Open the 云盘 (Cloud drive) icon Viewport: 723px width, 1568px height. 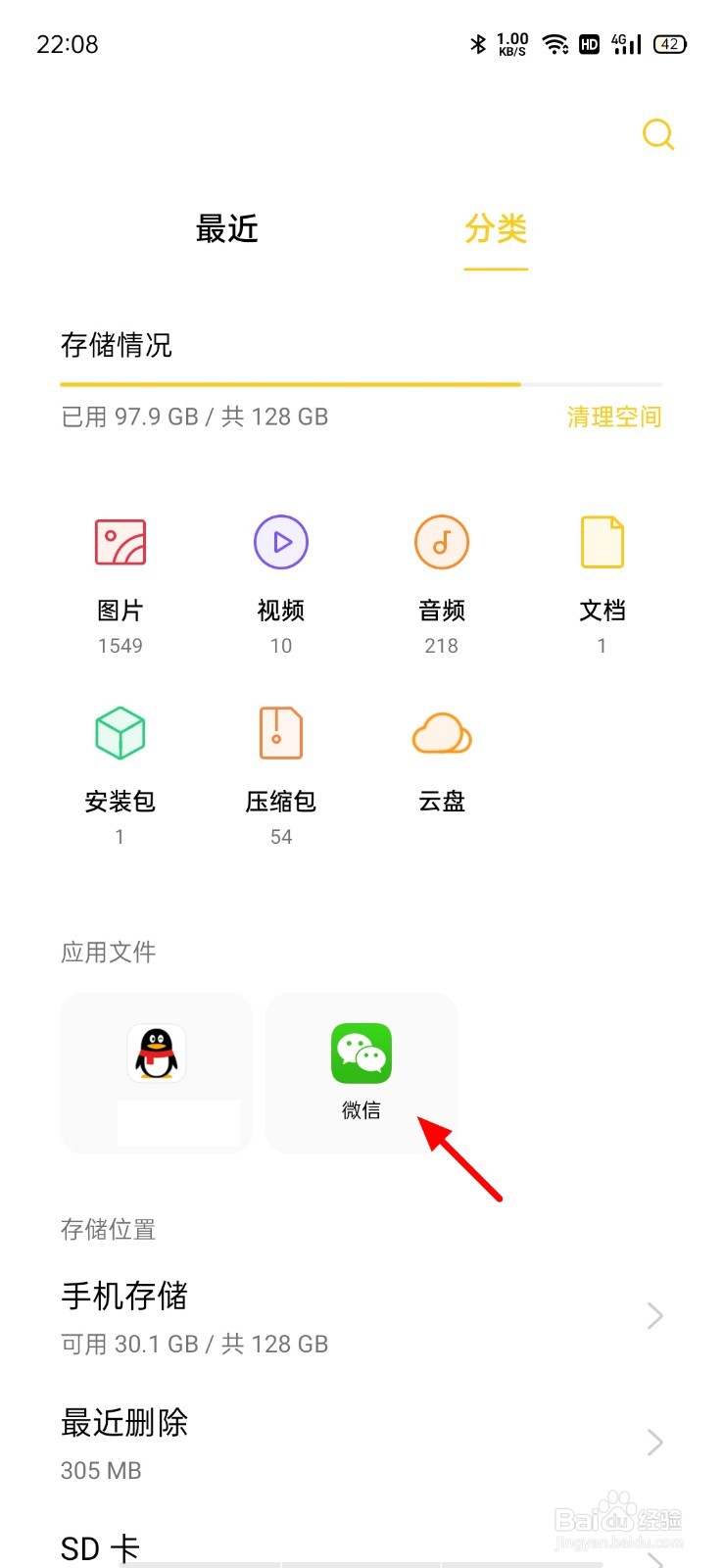point(441,733)
